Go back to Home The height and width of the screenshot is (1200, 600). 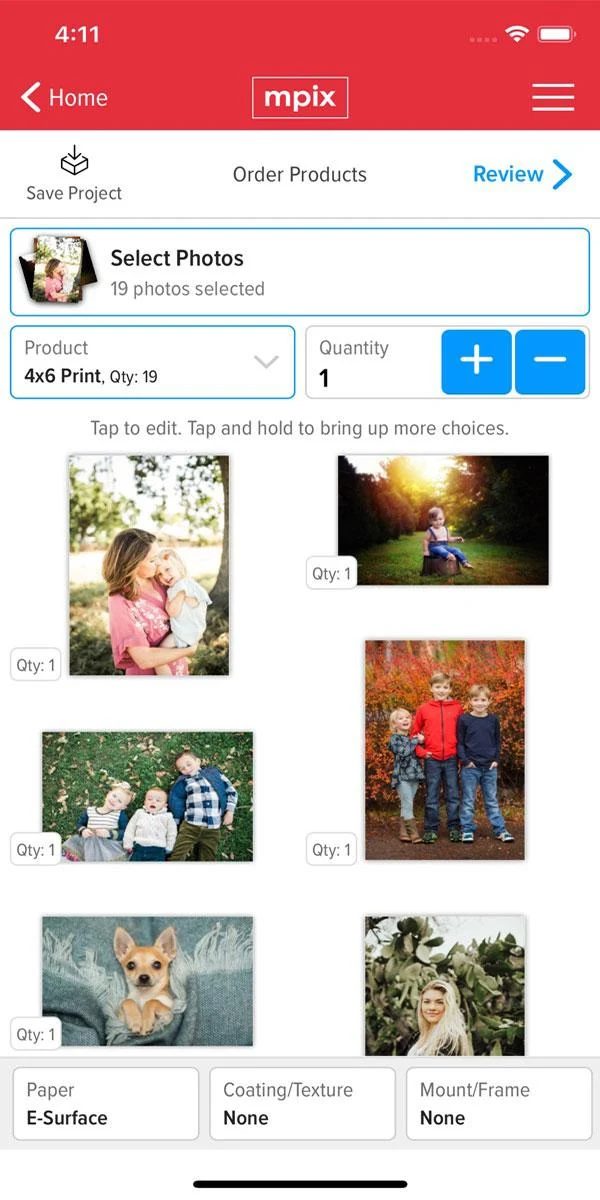pos(64,97)
